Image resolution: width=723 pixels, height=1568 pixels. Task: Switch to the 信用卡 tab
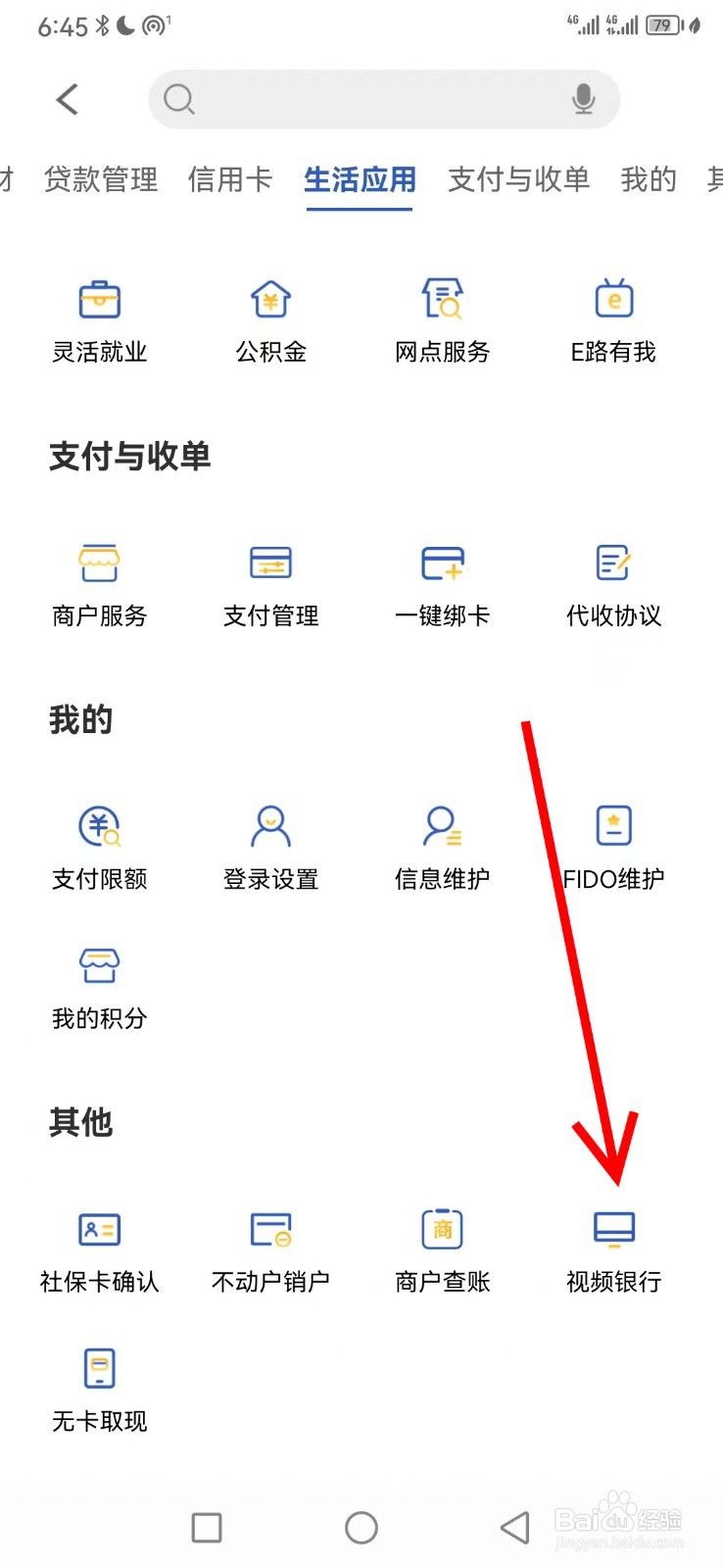pos(230,180)
